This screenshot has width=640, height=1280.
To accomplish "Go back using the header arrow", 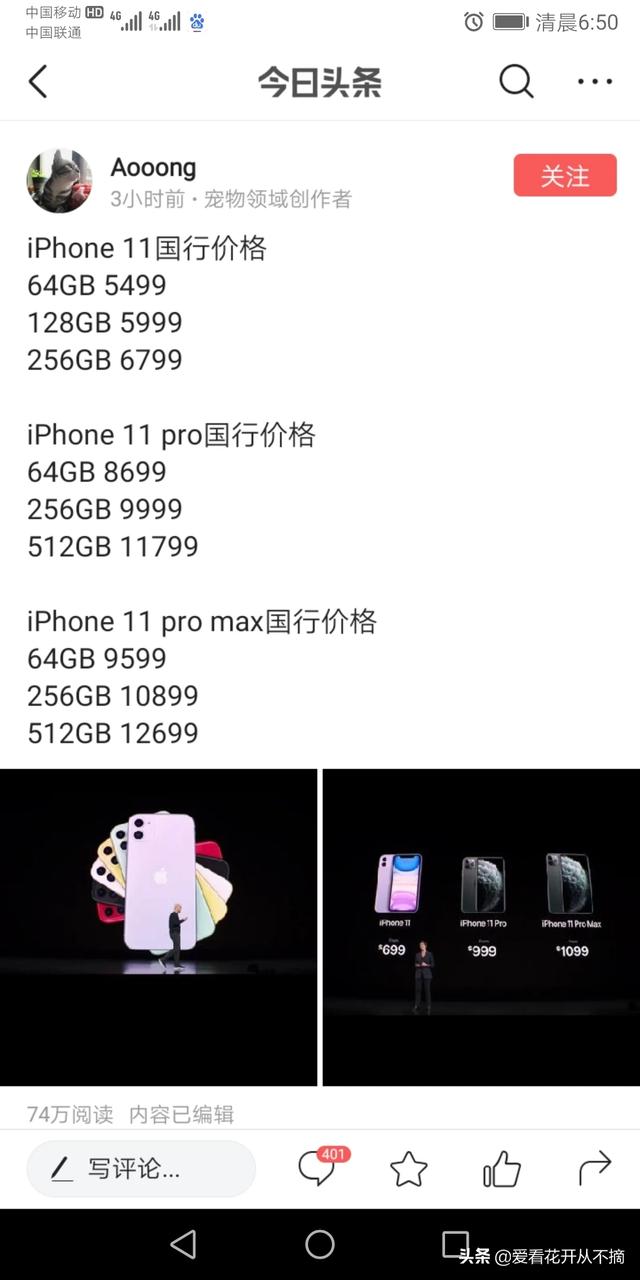I will (x=38, y=82).
